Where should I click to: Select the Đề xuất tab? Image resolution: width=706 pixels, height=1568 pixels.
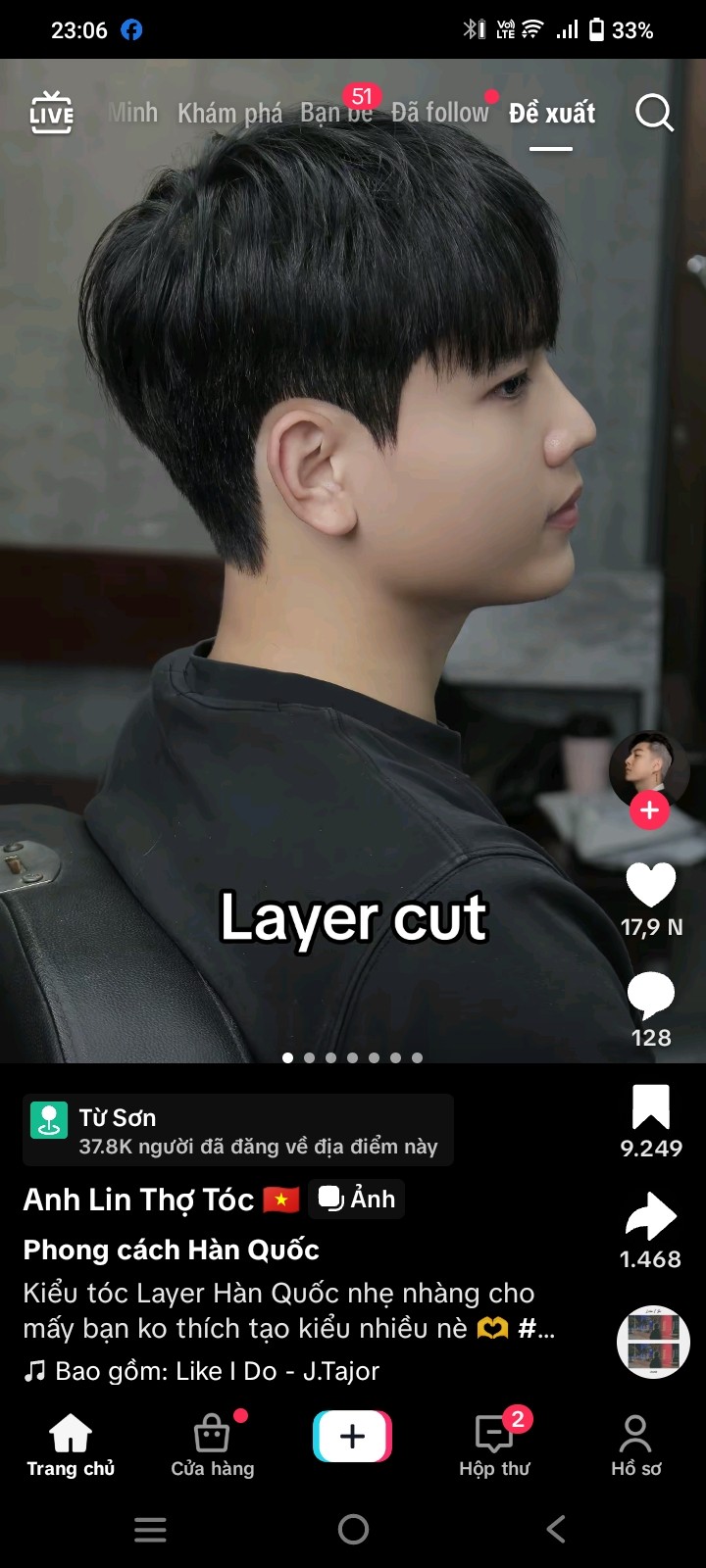click(x=552, y=114)
